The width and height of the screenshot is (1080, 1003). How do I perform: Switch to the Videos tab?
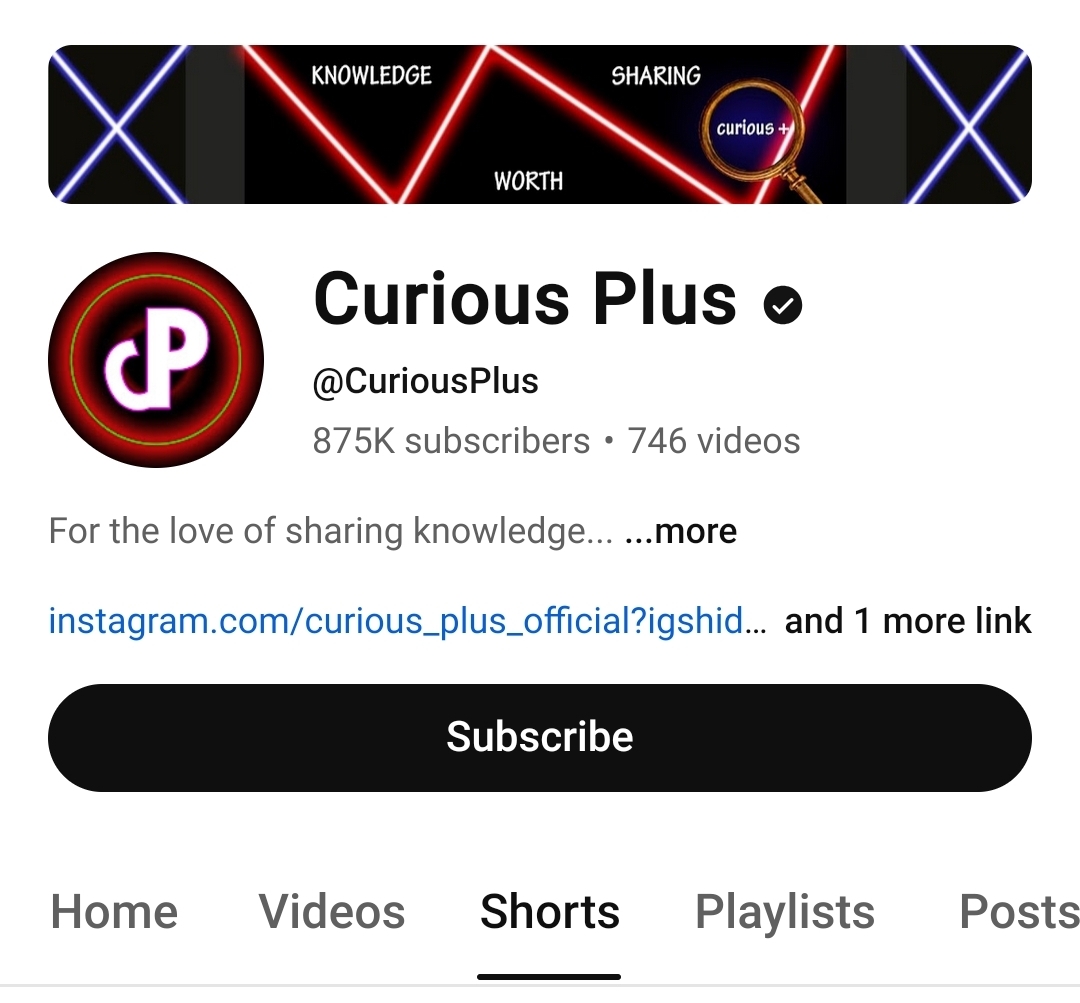click(332, 912)
